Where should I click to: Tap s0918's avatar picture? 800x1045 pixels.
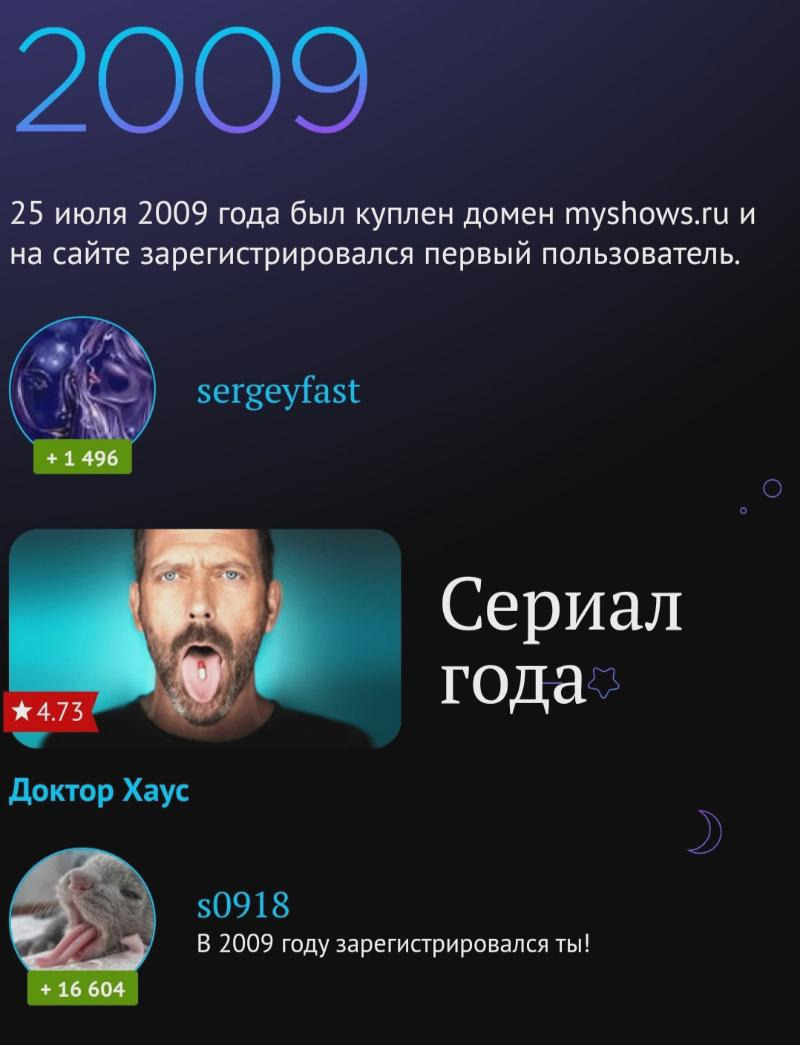82,912
